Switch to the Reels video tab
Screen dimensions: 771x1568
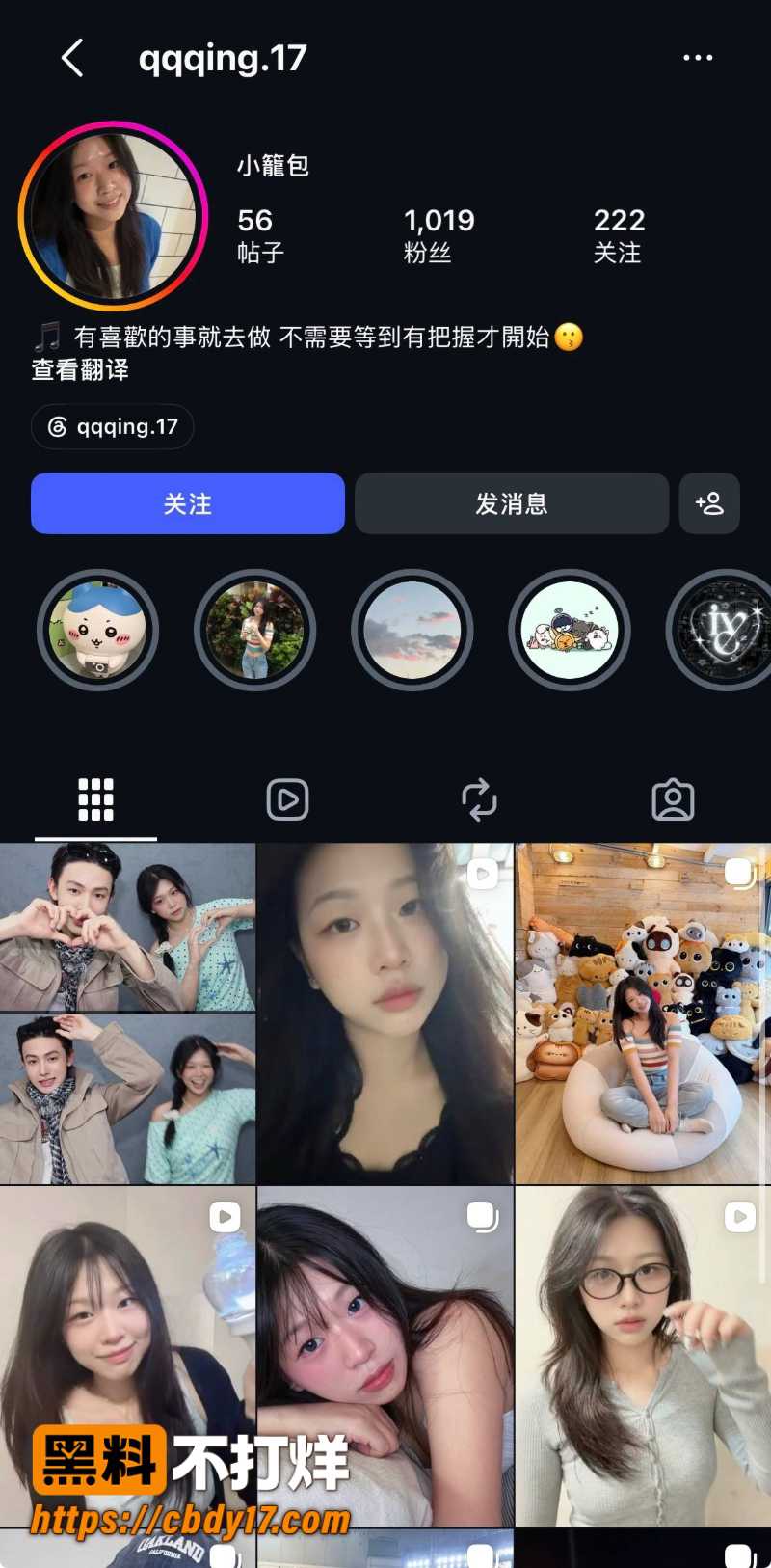tap(287, 799)
